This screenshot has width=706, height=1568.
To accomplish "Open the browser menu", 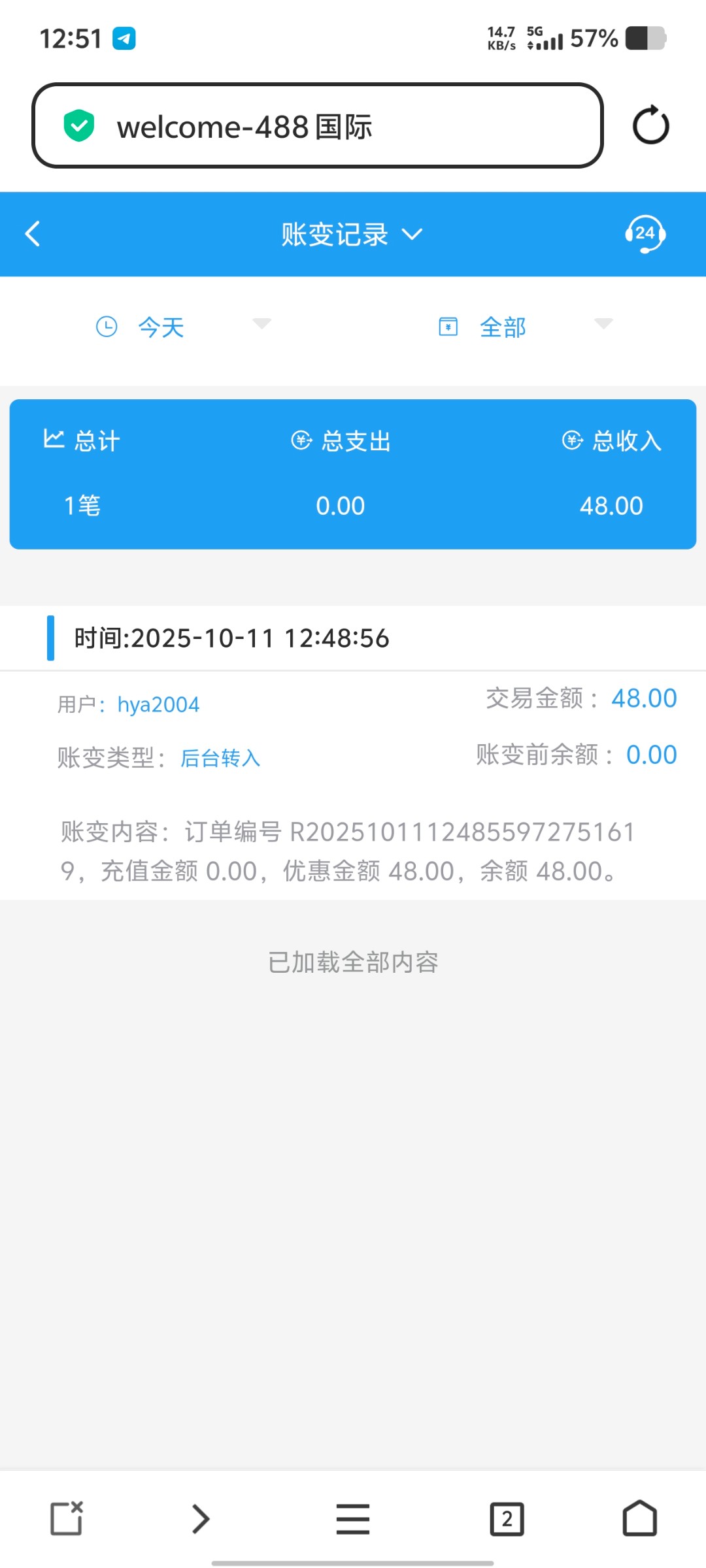I will click(353, 1518).
